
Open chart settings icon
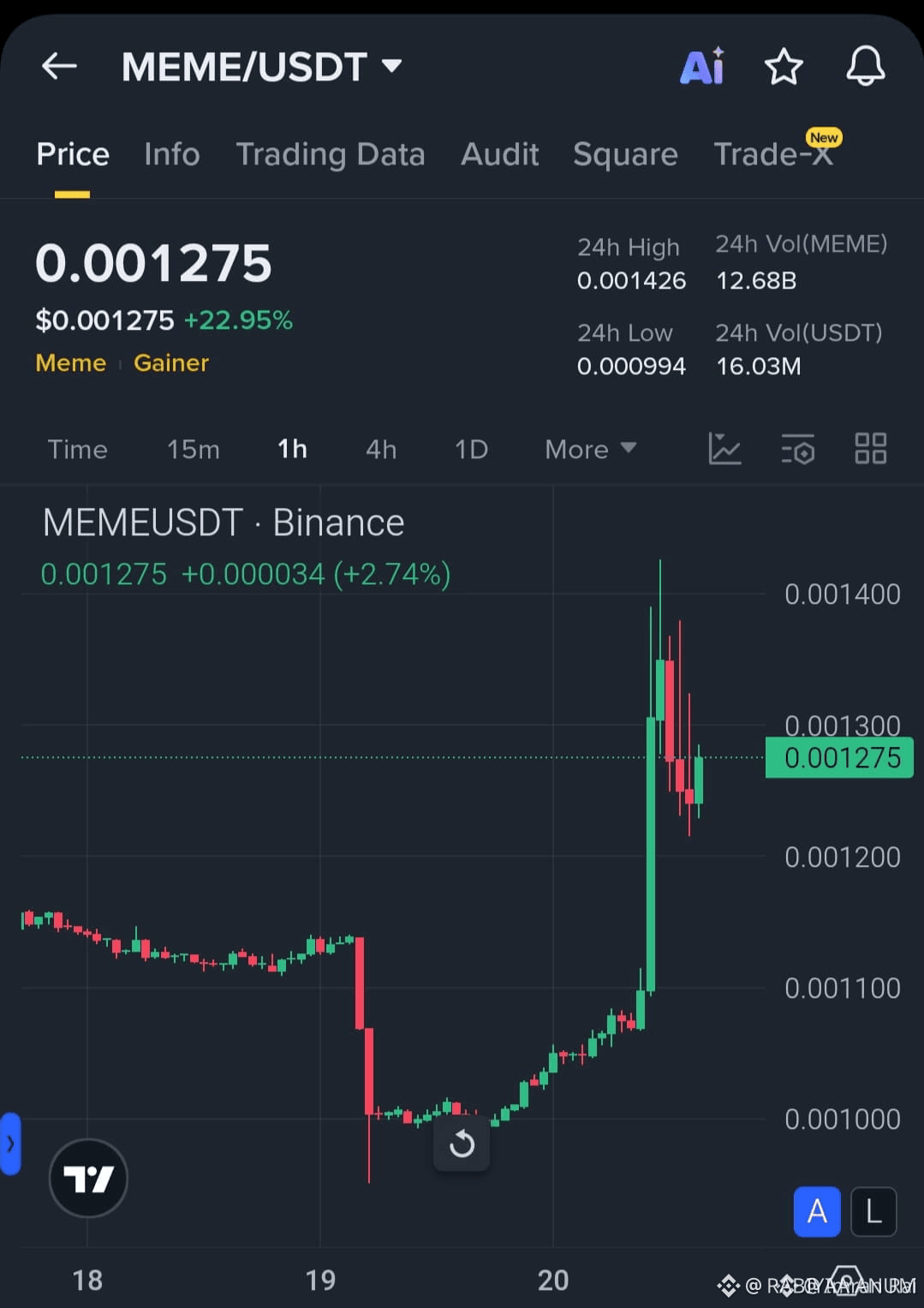click(797, 449)
